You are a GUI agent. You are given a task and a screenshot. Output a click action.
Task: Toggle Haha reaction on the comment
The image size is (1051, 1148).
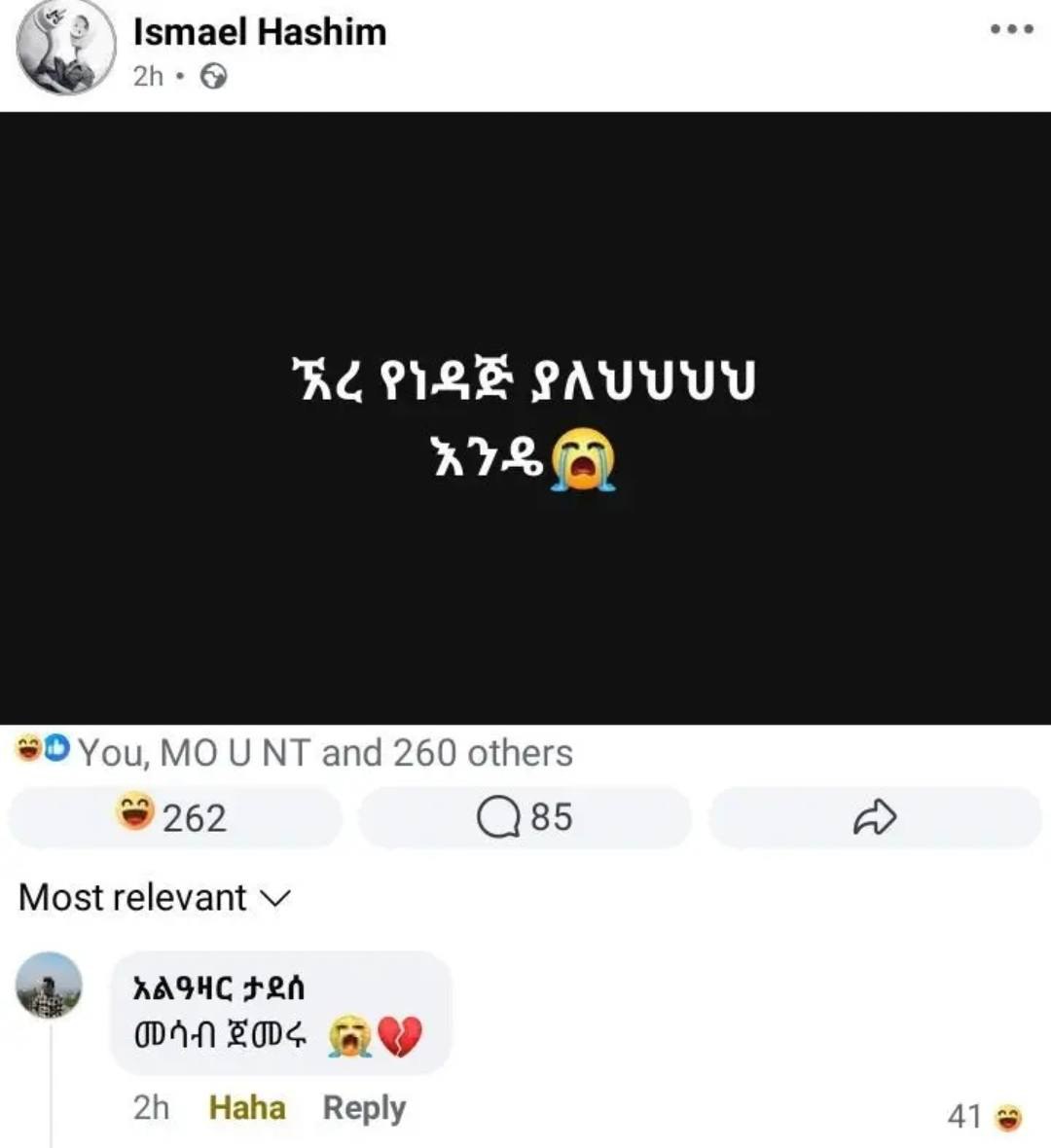[247, 1108]
